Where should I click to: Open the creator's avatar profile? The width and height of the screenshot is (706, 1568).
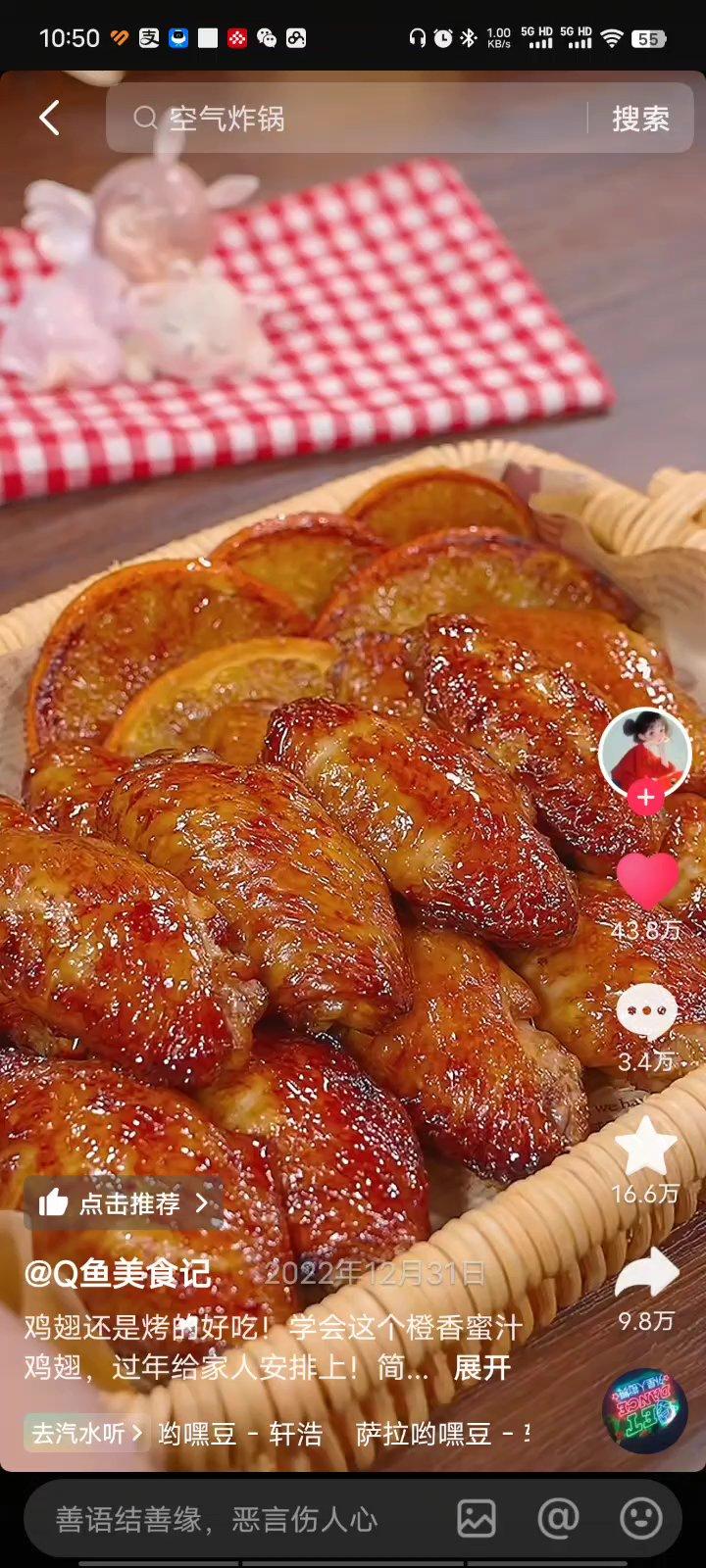tap(644, 751)
